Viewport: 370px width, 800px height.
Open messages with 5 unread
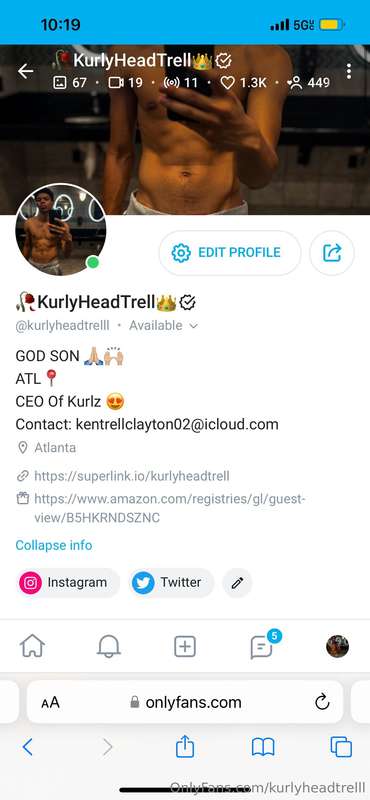pyautogui.click(x=264, y=645)
